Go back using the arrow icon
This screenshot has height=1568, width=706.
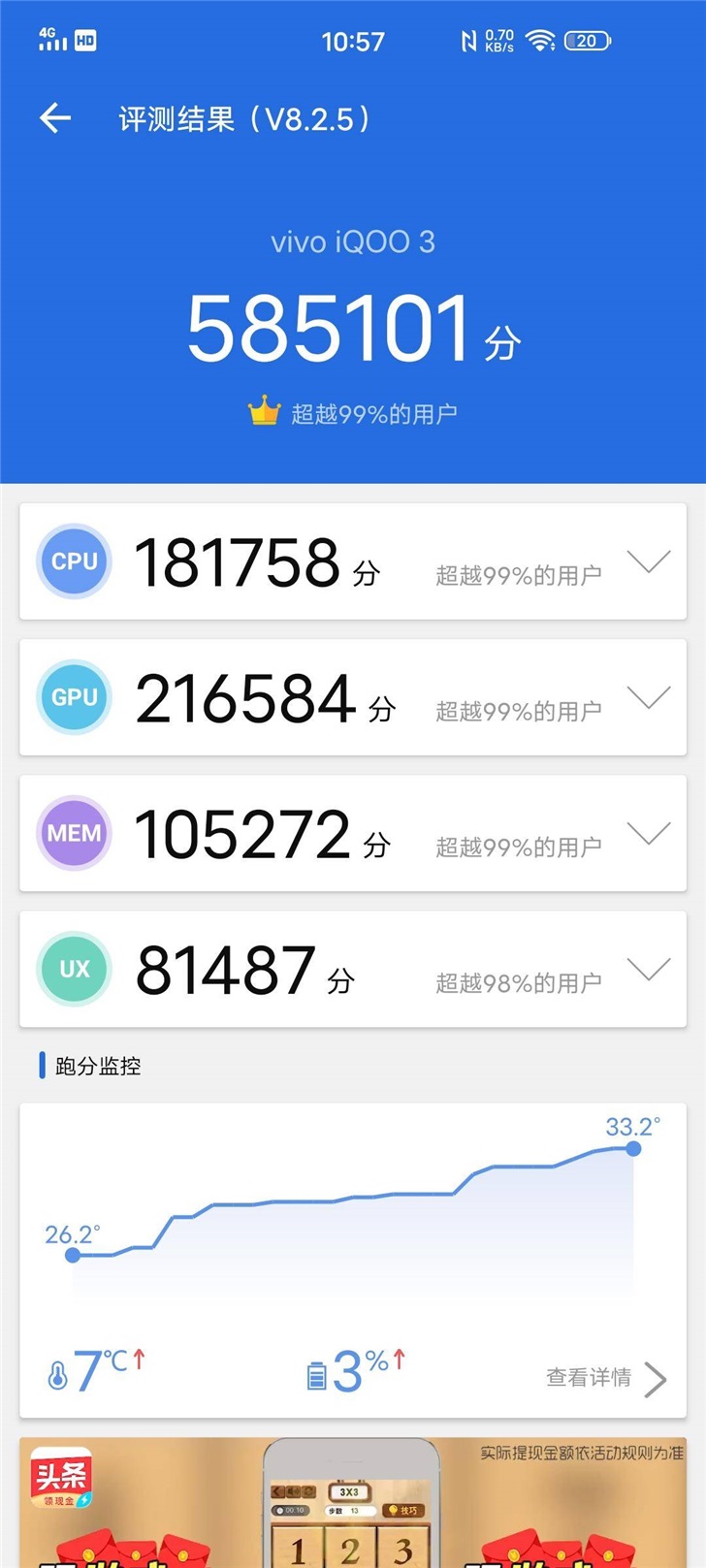[55, 118]
